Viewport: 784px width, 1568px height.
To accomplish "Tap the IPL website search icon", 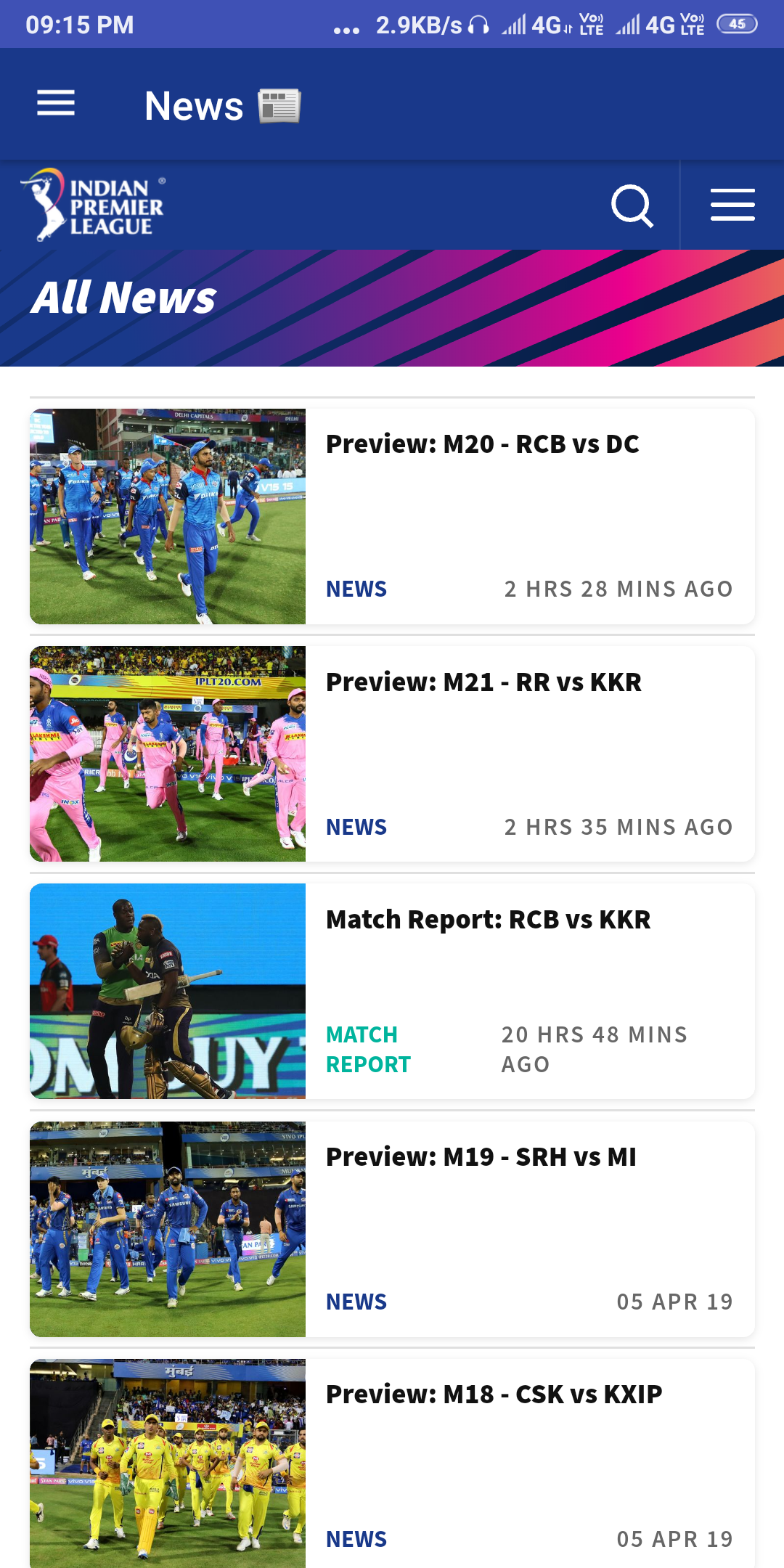I will click(632, 206).
